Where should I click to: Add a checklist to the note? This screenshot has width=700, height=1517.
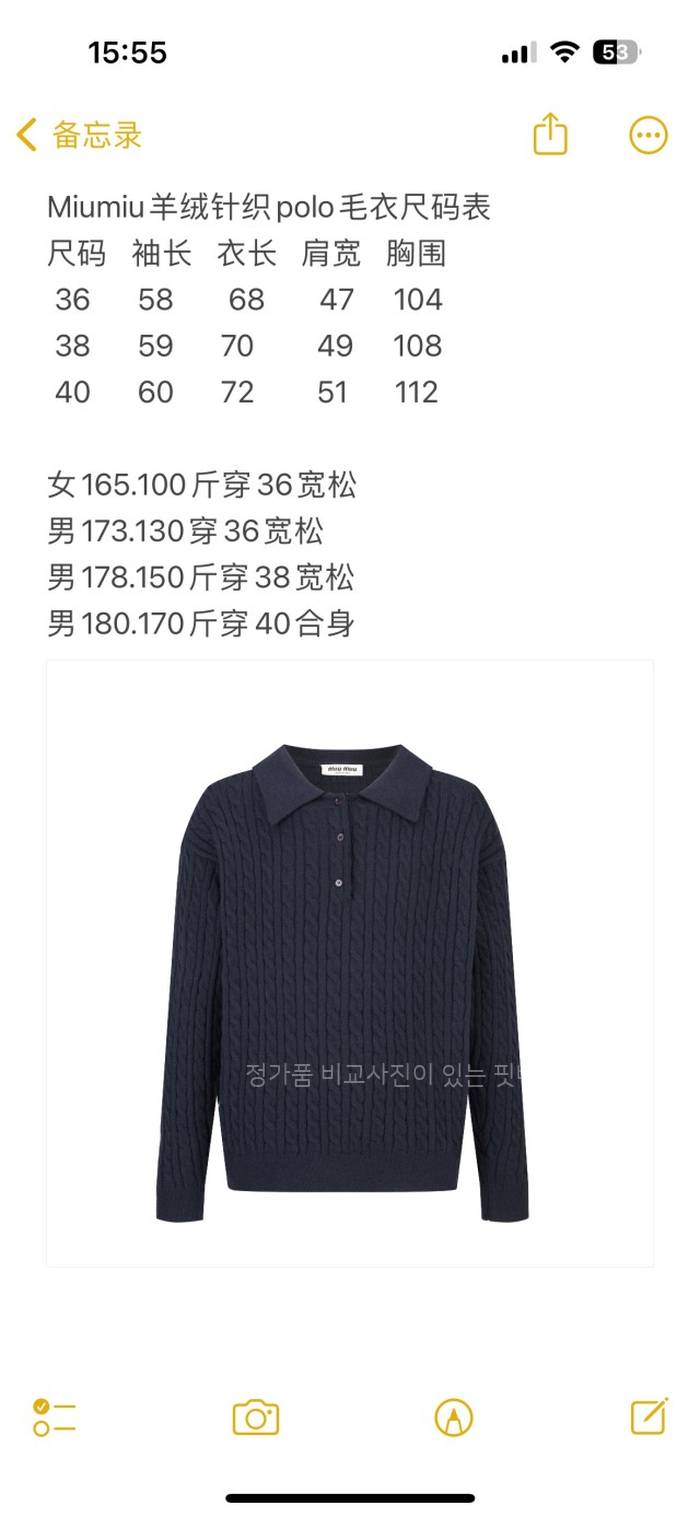tap(54, 1417)
